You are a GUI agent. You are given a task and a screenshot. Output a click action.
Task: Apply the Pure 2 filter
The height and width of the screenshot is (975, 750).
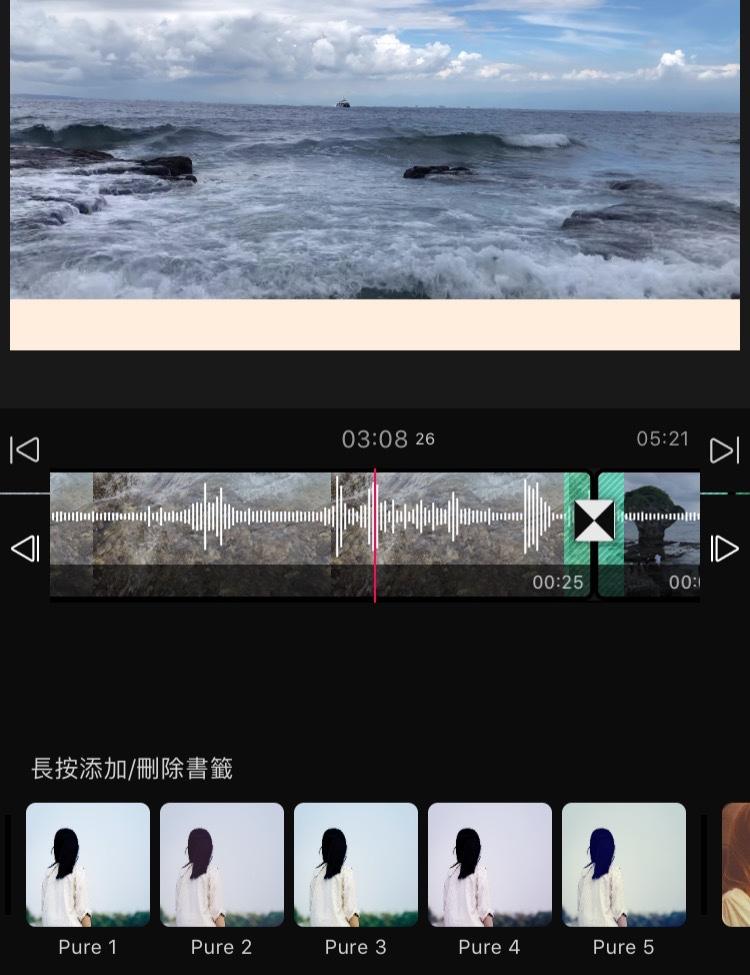222,865
